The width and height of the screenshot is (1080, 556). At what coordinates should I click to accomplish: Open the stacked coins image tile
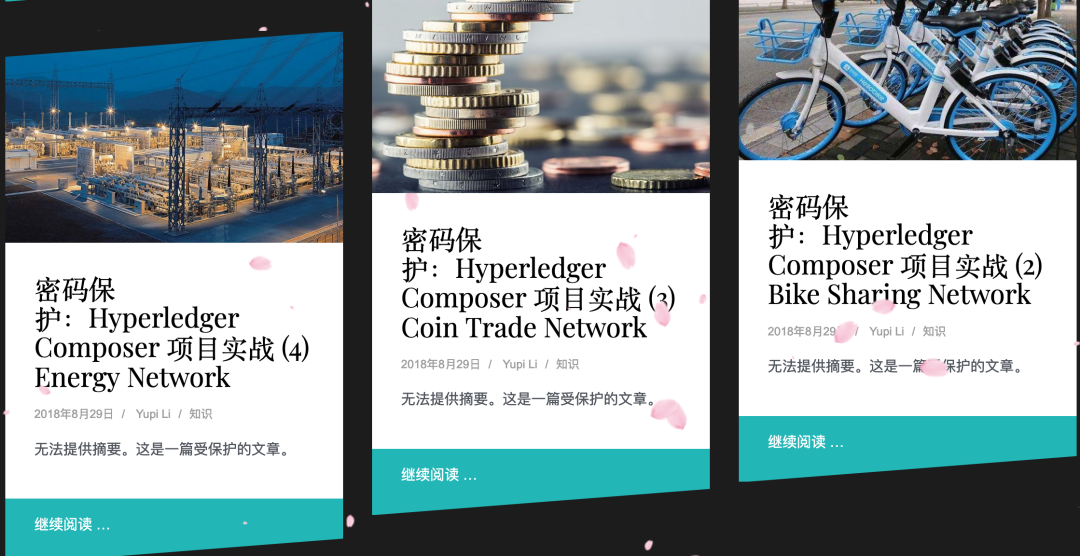pos(540,95)
